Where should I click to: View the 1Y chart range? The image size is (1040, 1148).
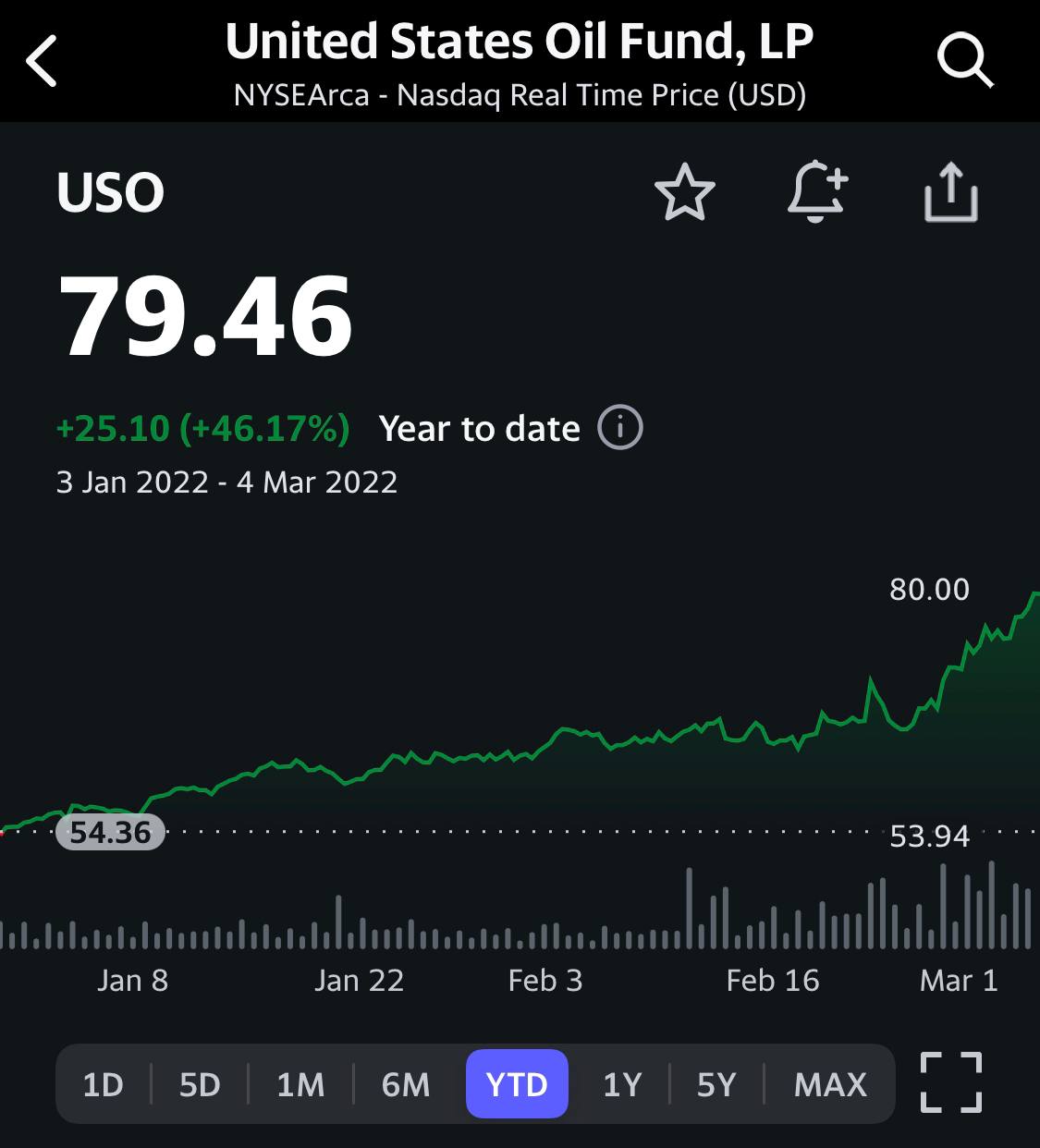622,1084
